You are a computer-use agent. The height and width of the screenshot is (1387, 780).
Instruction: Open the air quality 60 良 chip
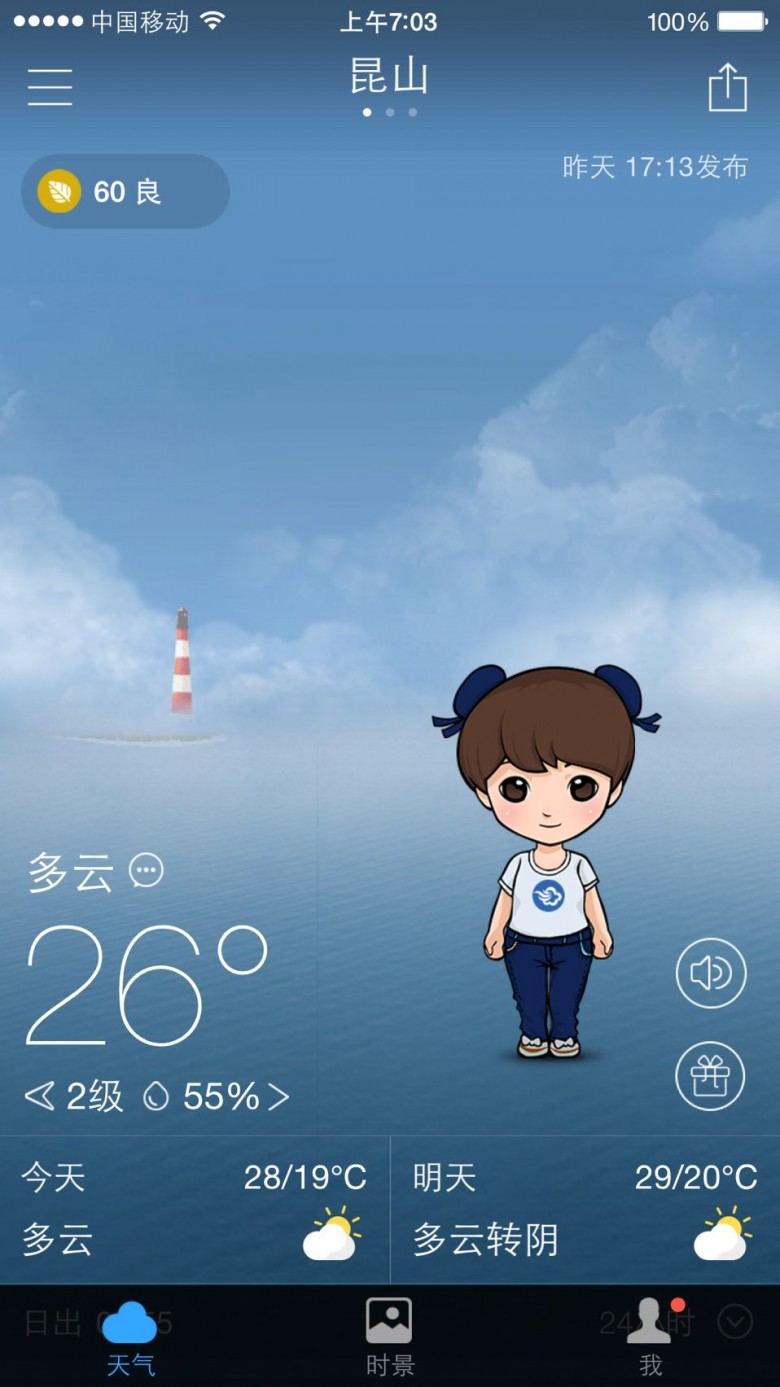[125, 191]
